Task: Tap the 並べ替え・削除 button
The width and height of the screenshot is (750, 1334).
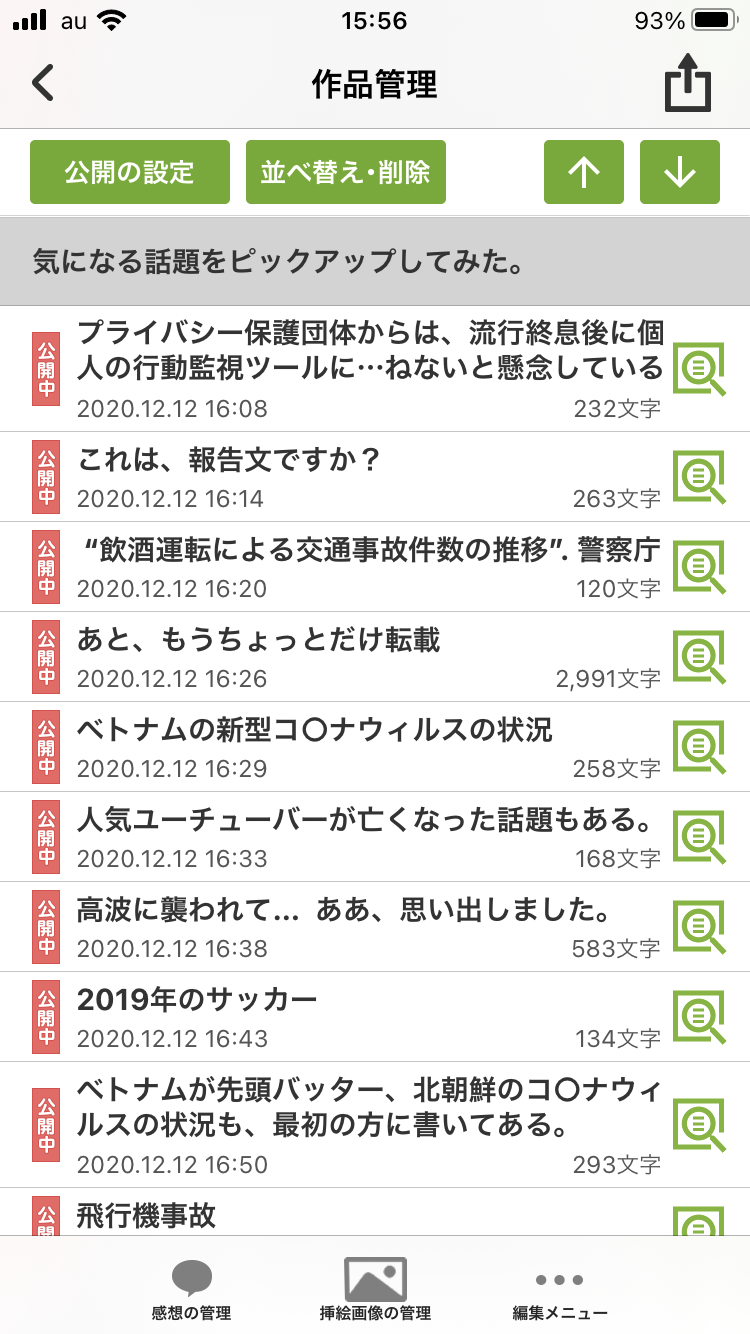Action: point(345,172)
